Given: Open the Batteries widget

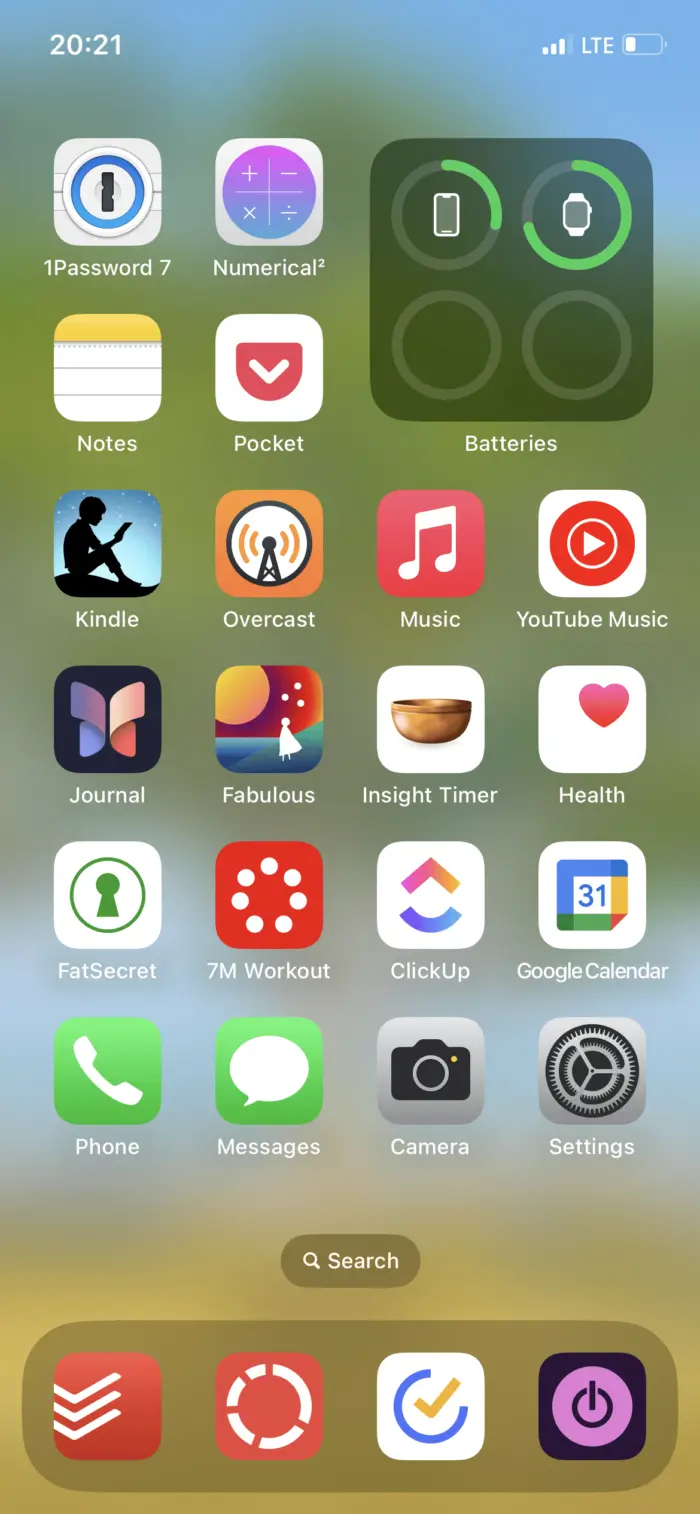Looking at the screenshot, I should (x=511, y=279).
